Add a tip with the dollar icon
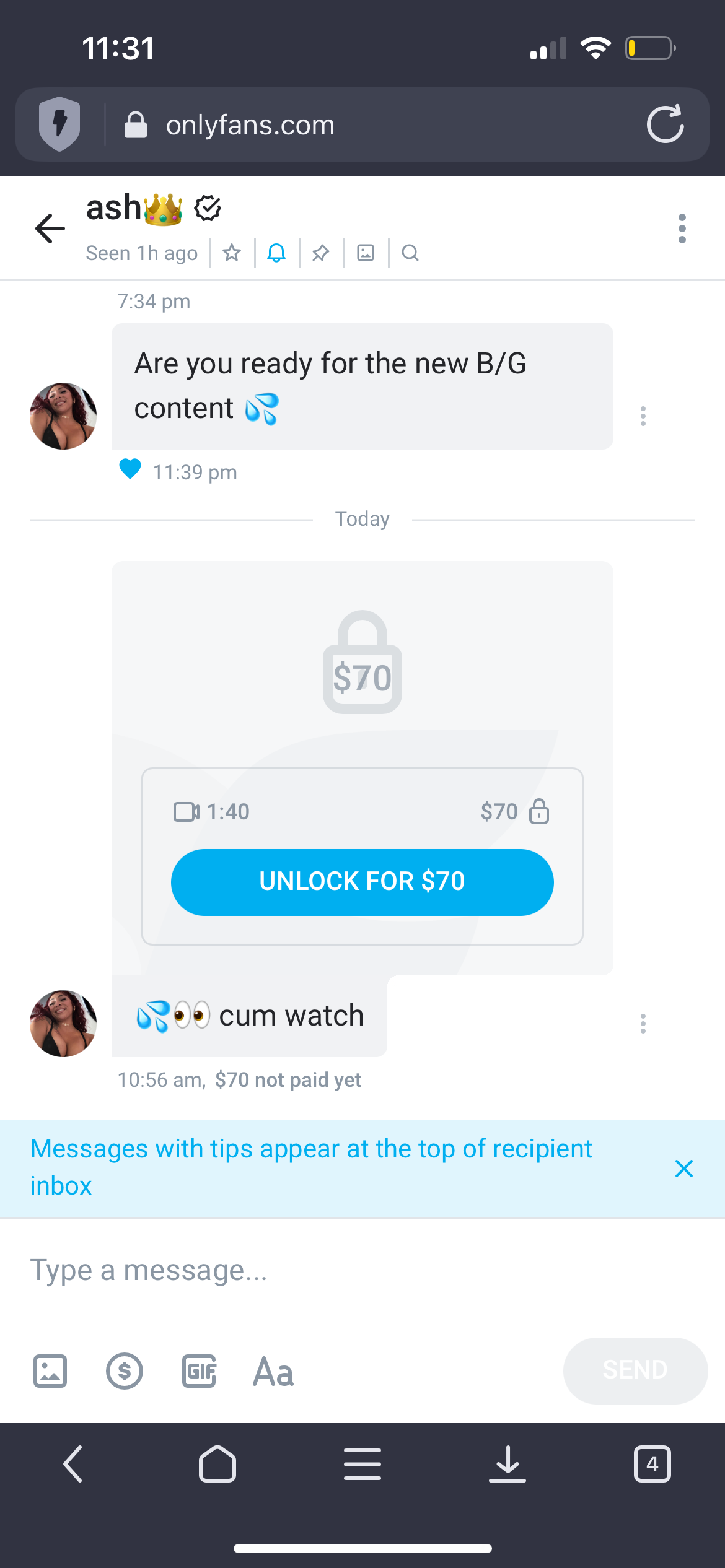Screen dimensions: 725x1568 pos(125,1371)
